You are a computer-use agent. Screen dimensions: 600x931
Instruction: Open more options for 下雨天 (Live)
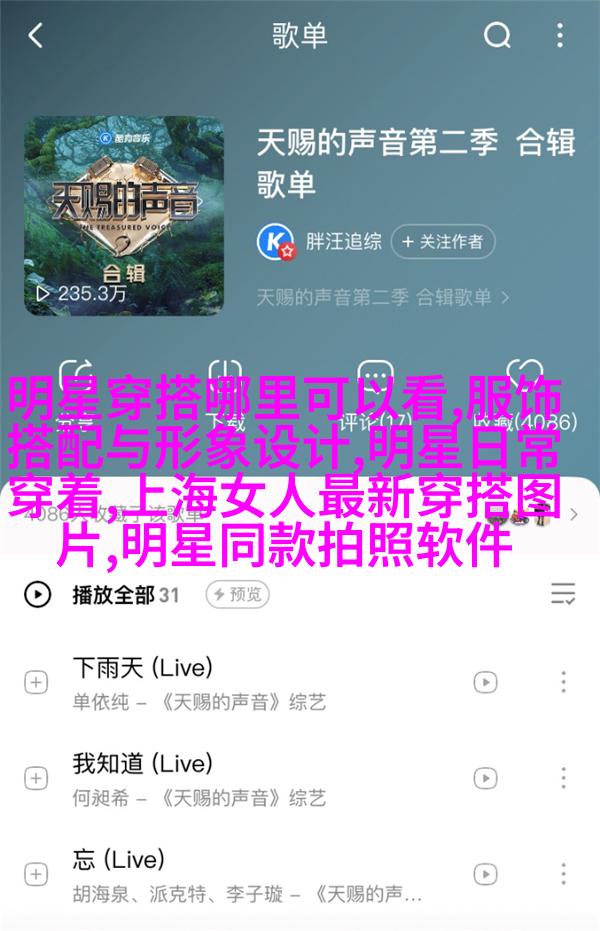(x=563, y=683)
